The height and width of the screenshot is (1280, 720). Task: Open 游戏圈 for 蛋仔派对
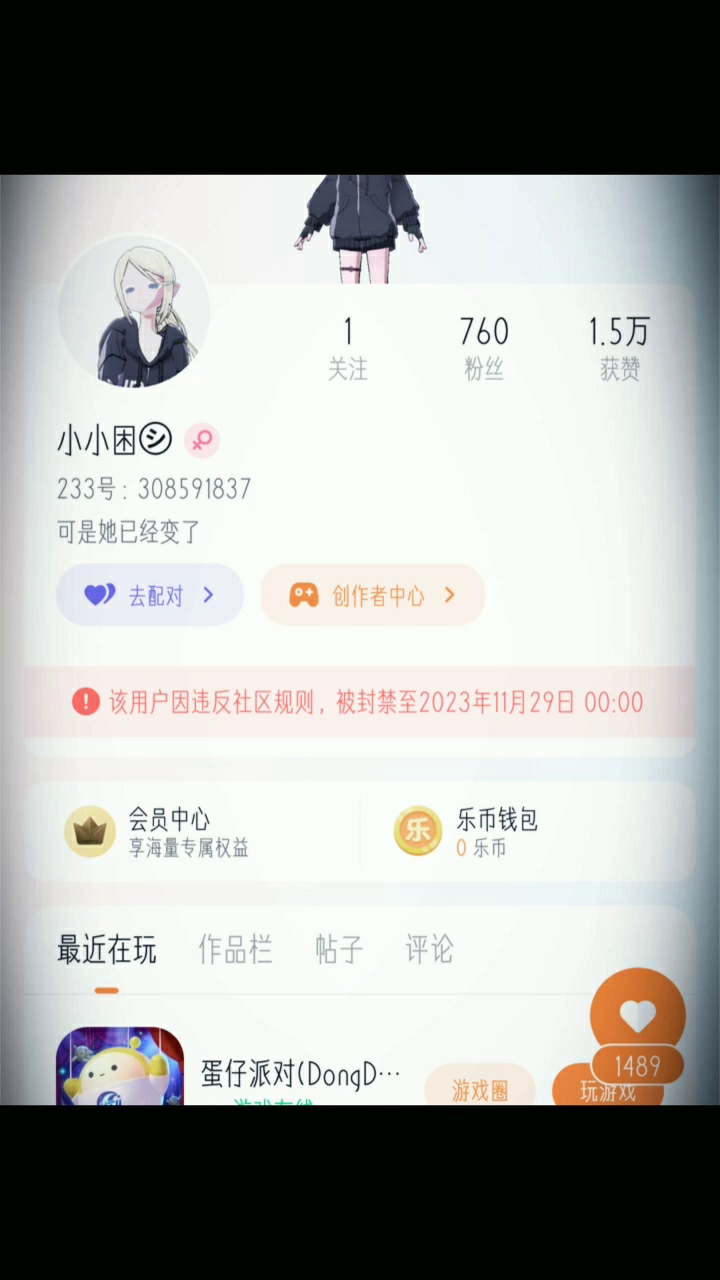479,1088
